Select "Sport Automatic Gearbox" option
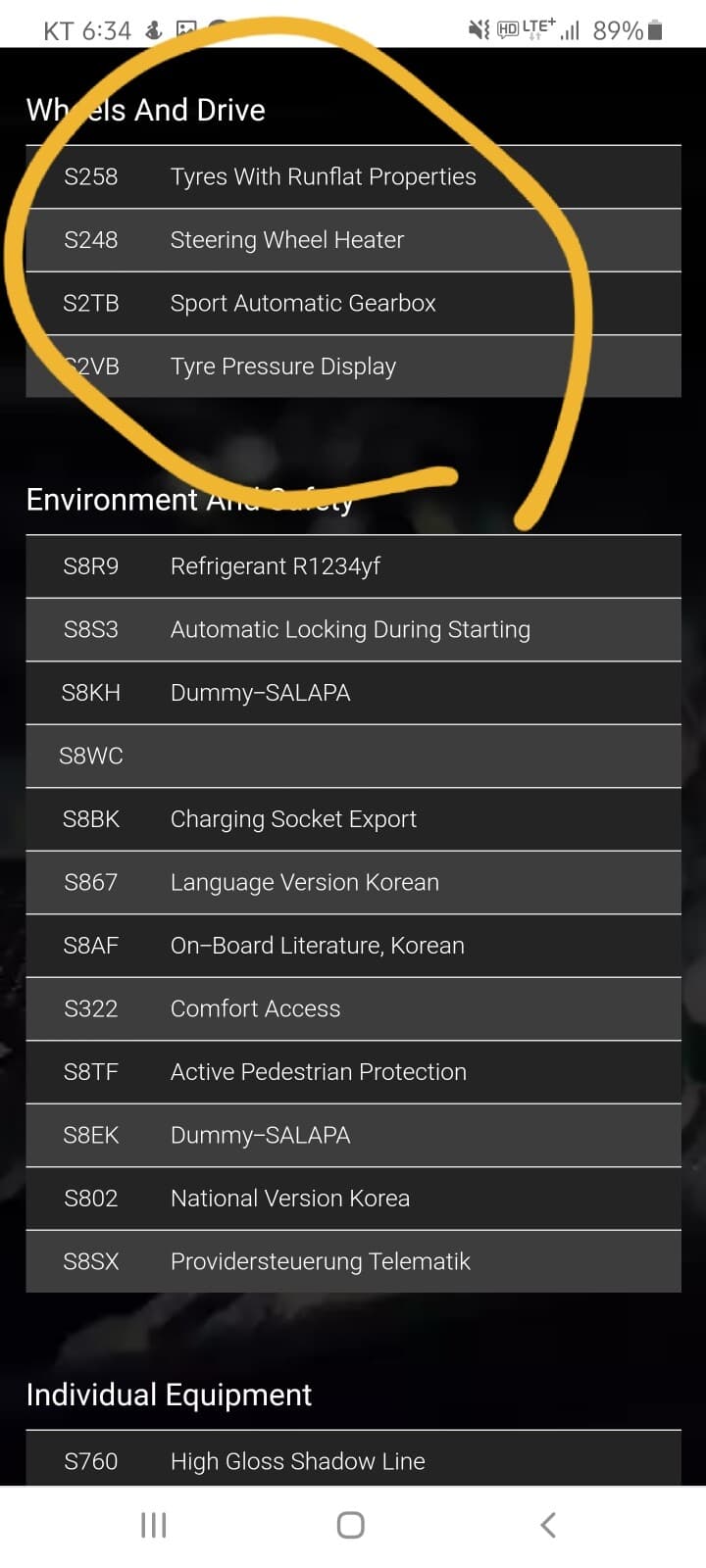Viewport: 706px width, 1568px height. pyautogui.click(x=353, y=303)
